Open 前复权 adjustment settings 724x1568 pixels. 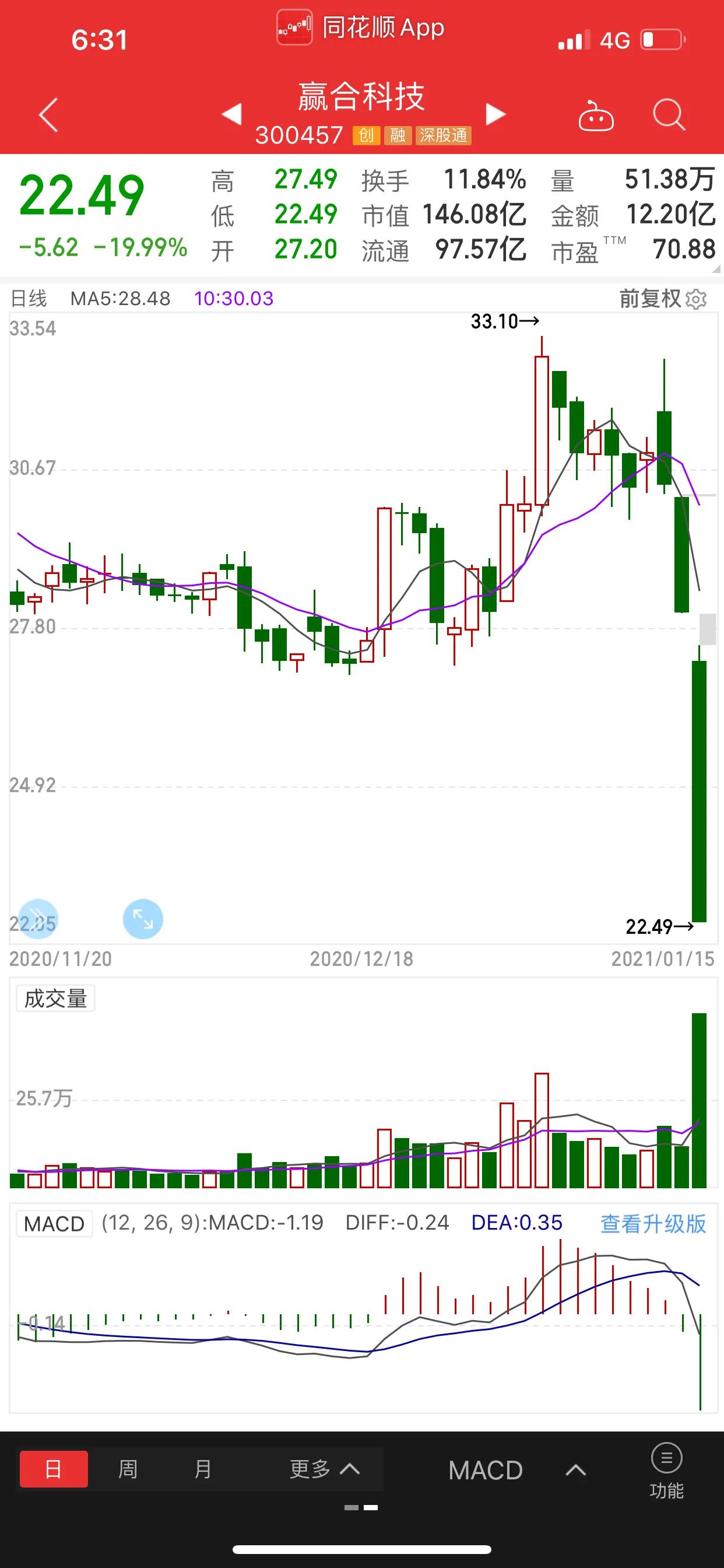point(662,299)
